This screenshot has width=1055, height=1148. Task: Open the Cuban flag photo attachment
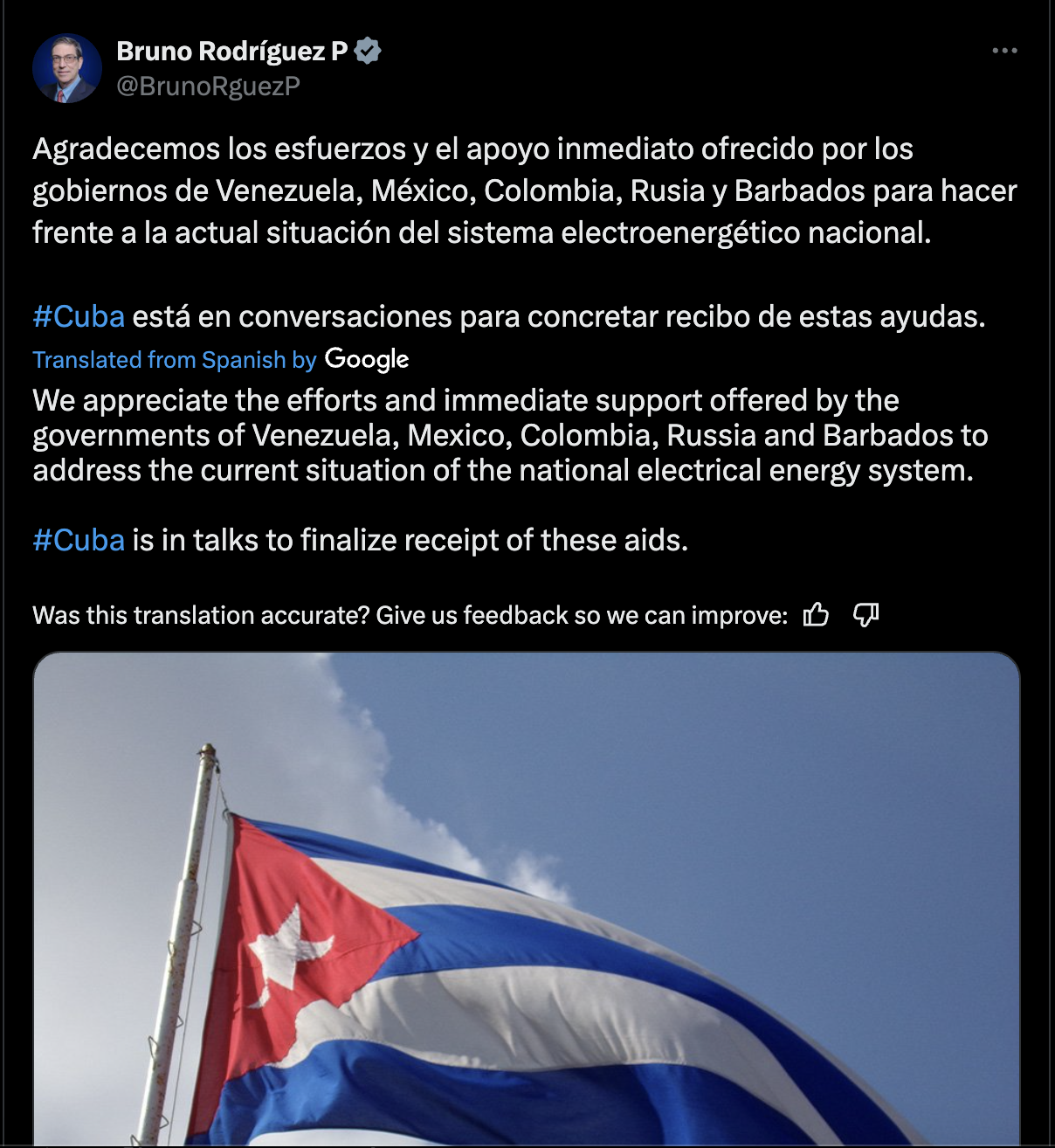click(x=526, y=900)
